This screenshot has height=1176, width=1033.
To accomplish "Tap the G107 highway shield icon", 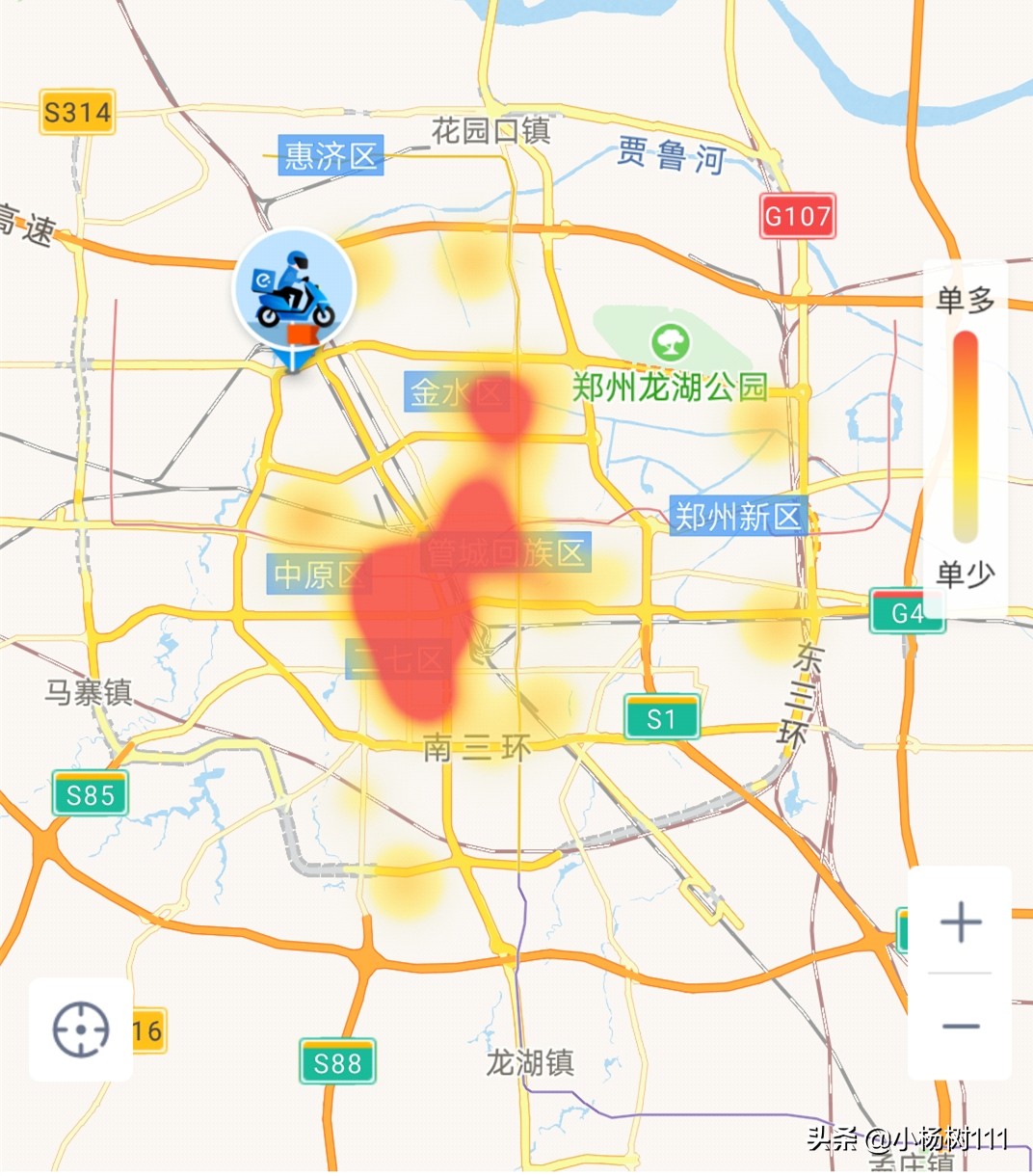I will tap(798, 216).
